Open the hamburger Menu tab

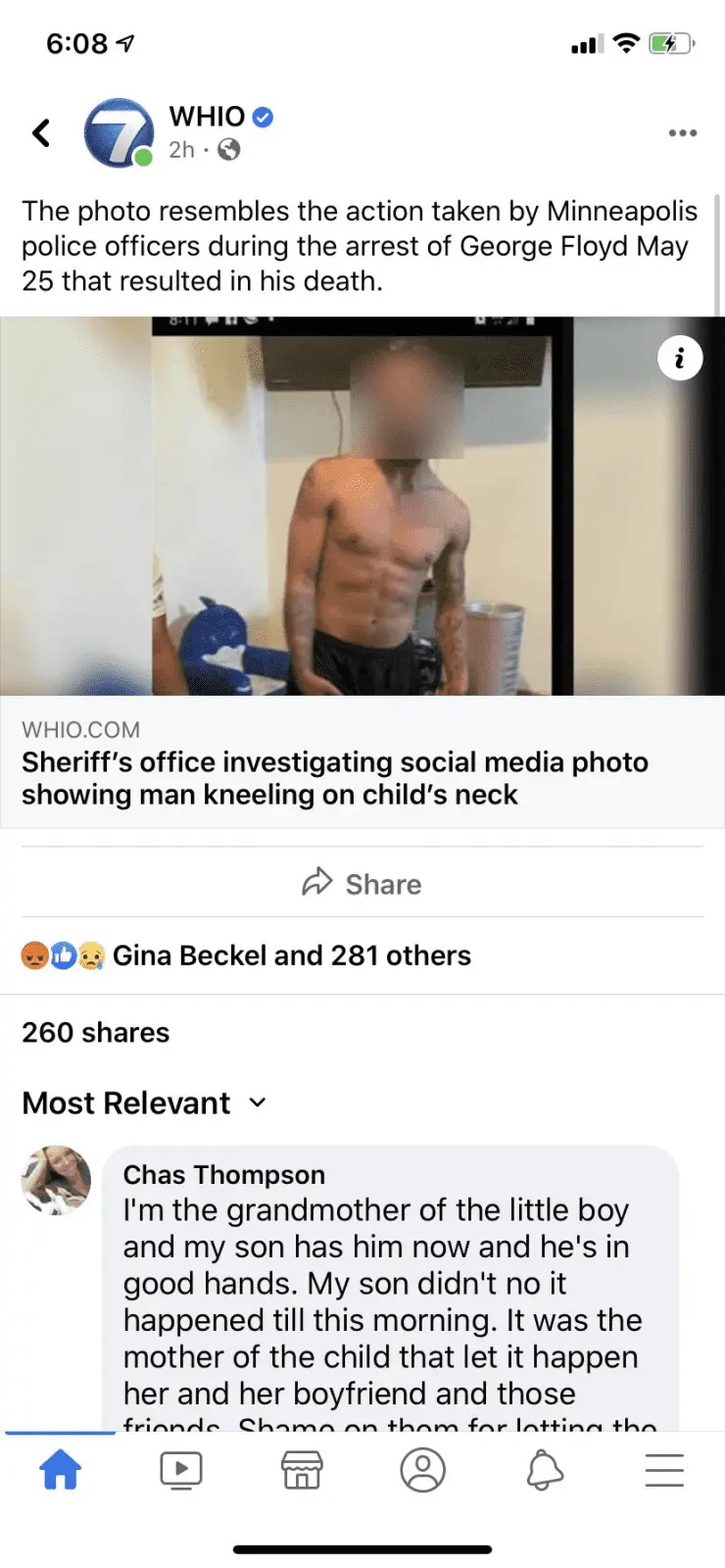[x=664, y=1470]
